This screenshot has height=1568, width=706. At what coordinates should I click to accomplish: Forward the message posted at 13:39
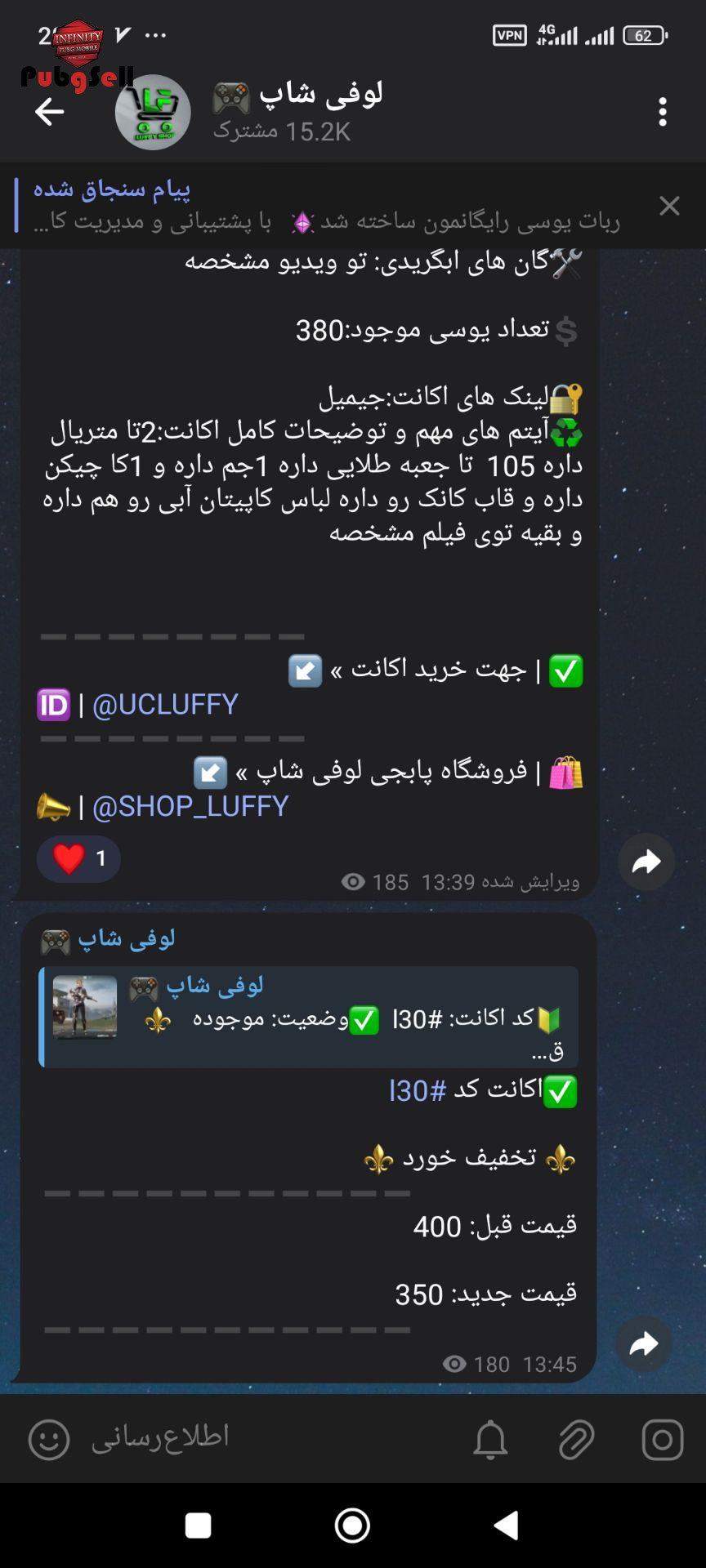[646, 862]
